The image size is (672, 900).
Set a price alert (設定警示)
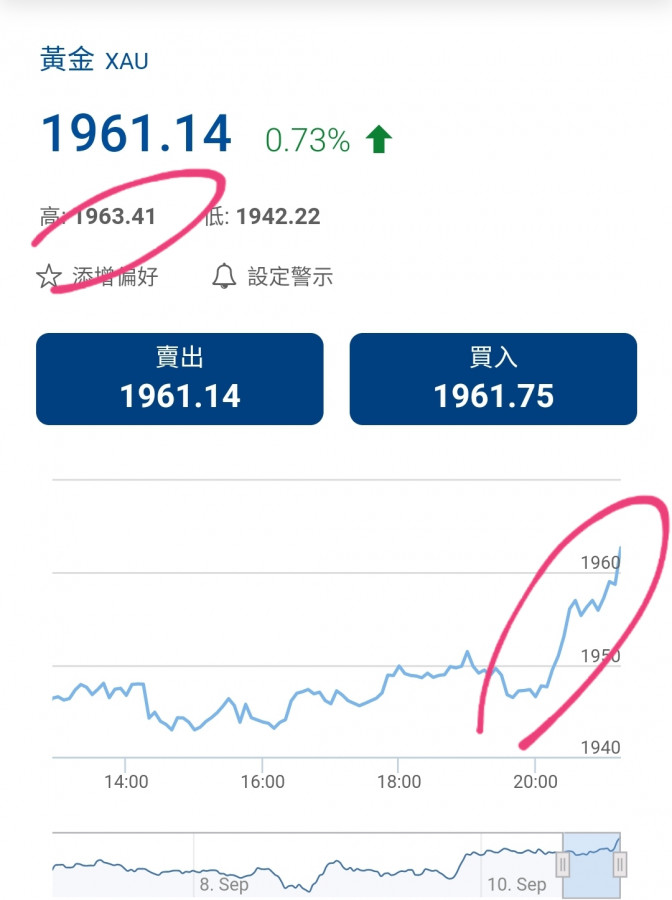point(273,277)
